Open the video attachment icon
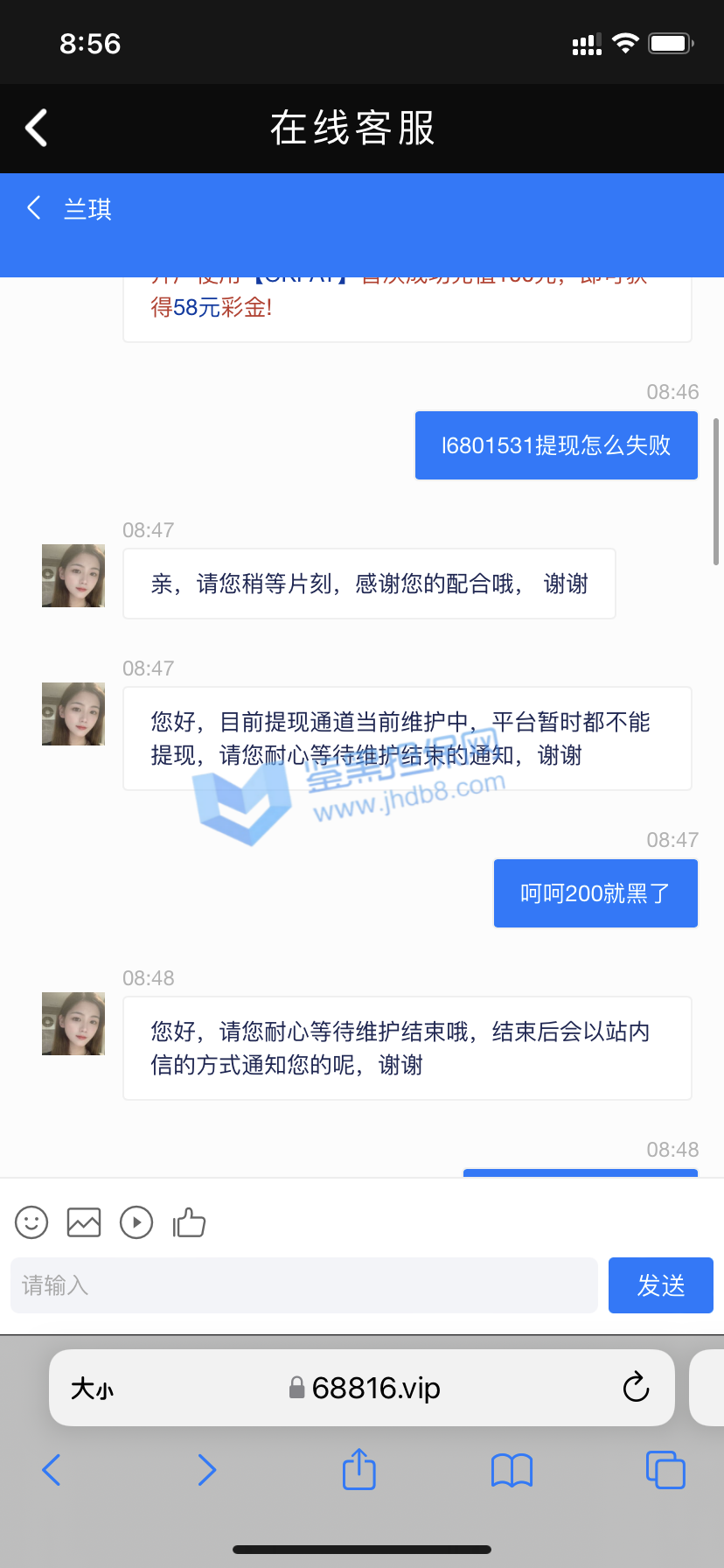This screenshot has width=724, height=1568. (x=136, y=1222)
